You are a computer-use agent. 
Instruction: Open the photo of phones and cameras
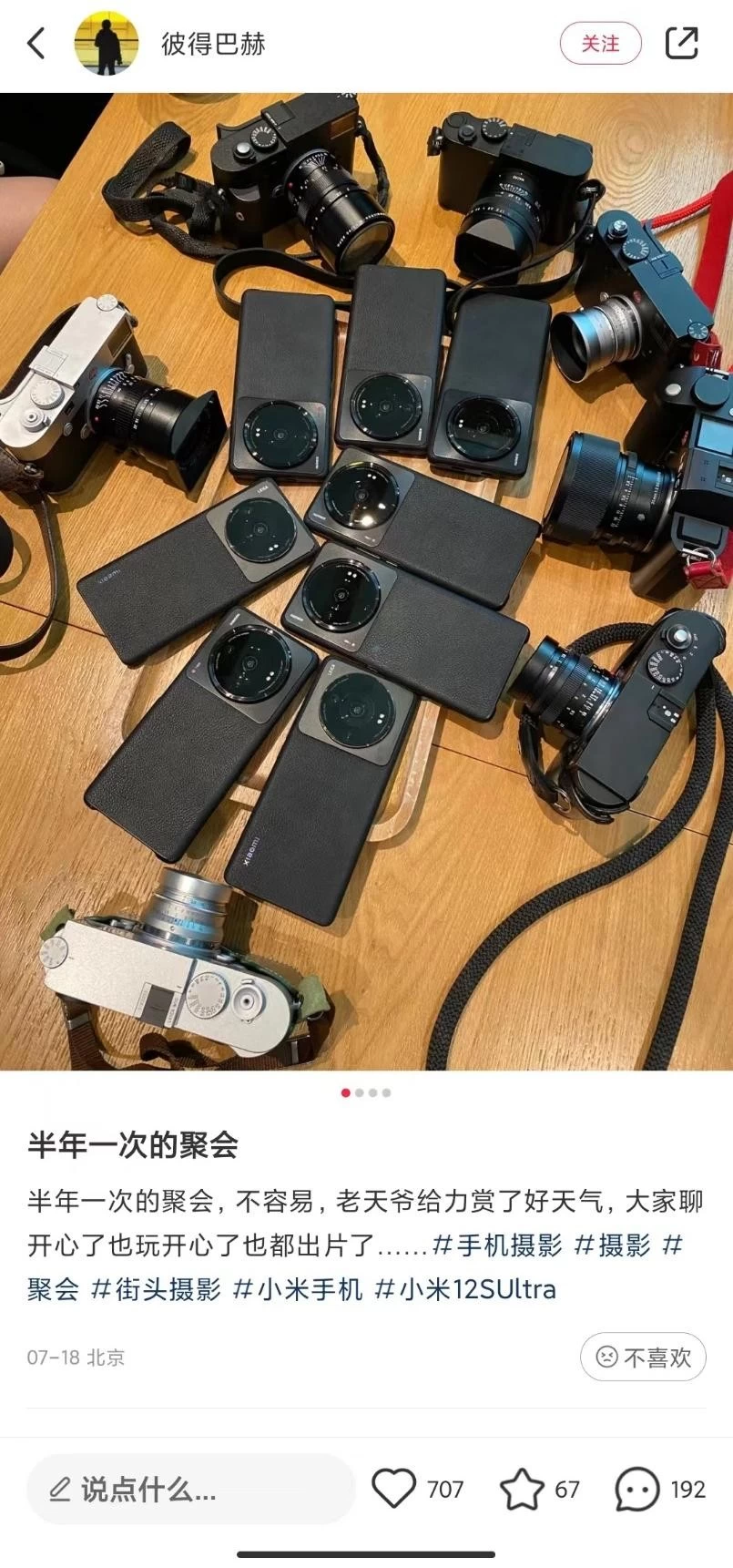pyautogui.click(x=366, y=581)
